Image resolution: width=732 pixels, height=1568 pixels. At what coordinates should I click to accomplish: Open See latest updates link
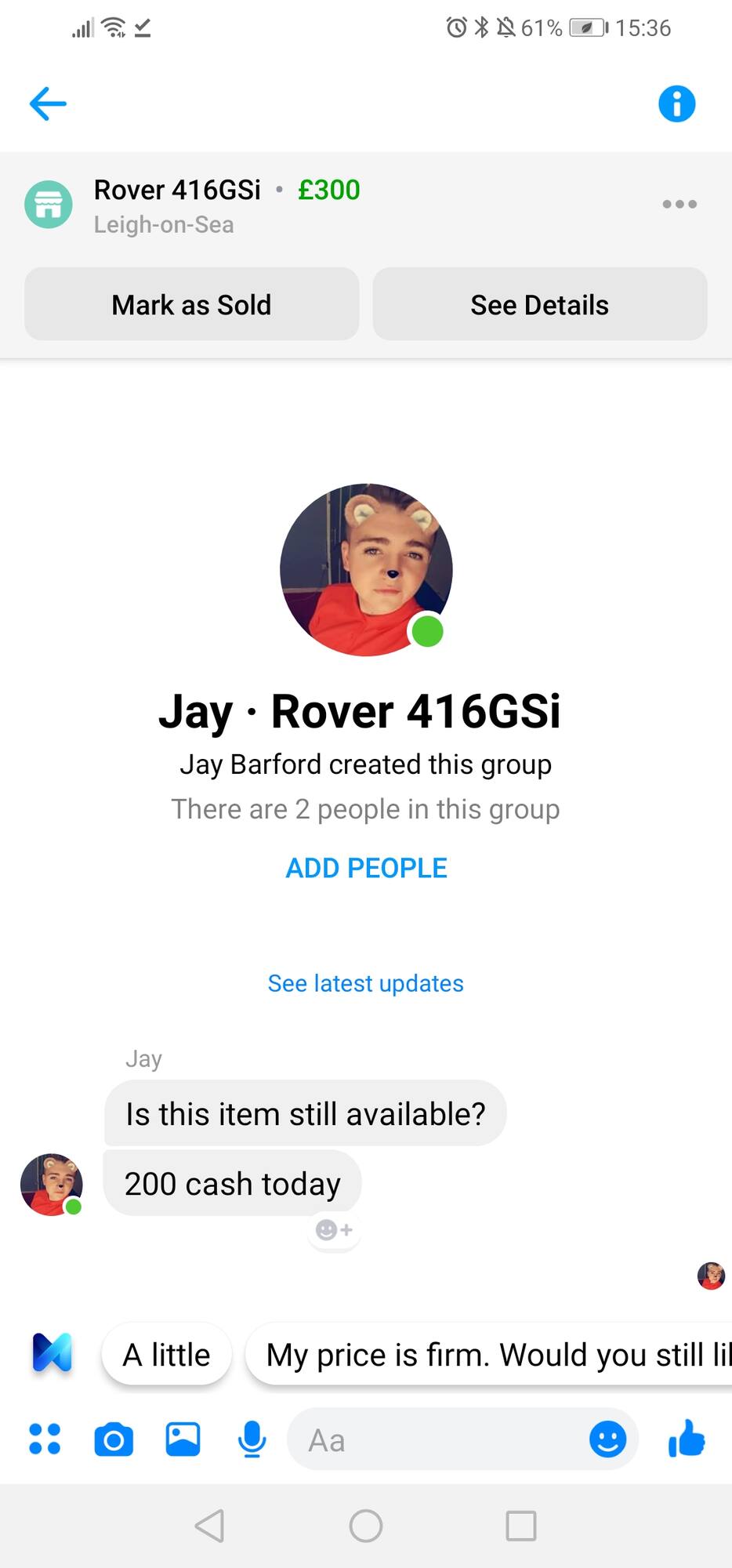tap(365, 983)
